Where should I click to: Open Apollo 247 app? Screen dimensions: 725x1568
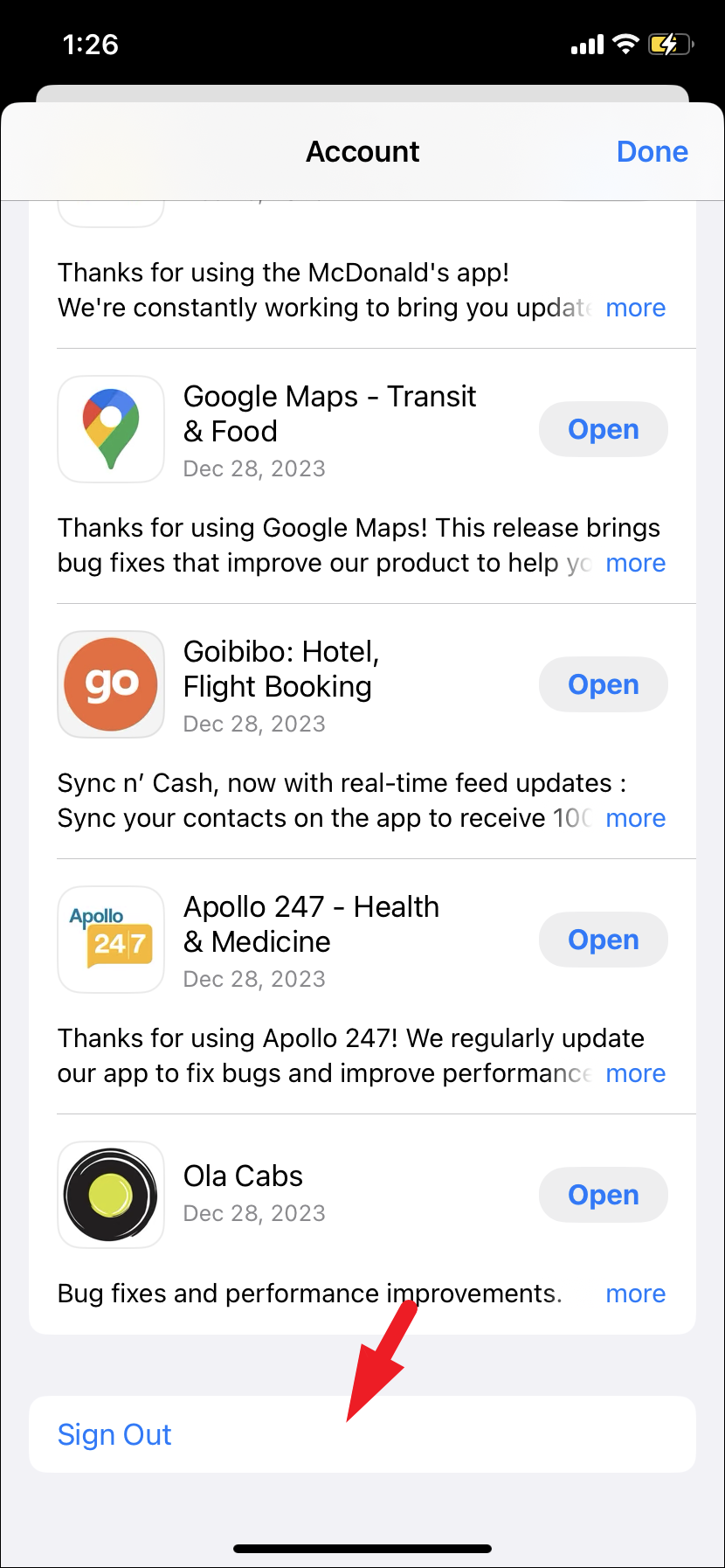click(603, 940)
